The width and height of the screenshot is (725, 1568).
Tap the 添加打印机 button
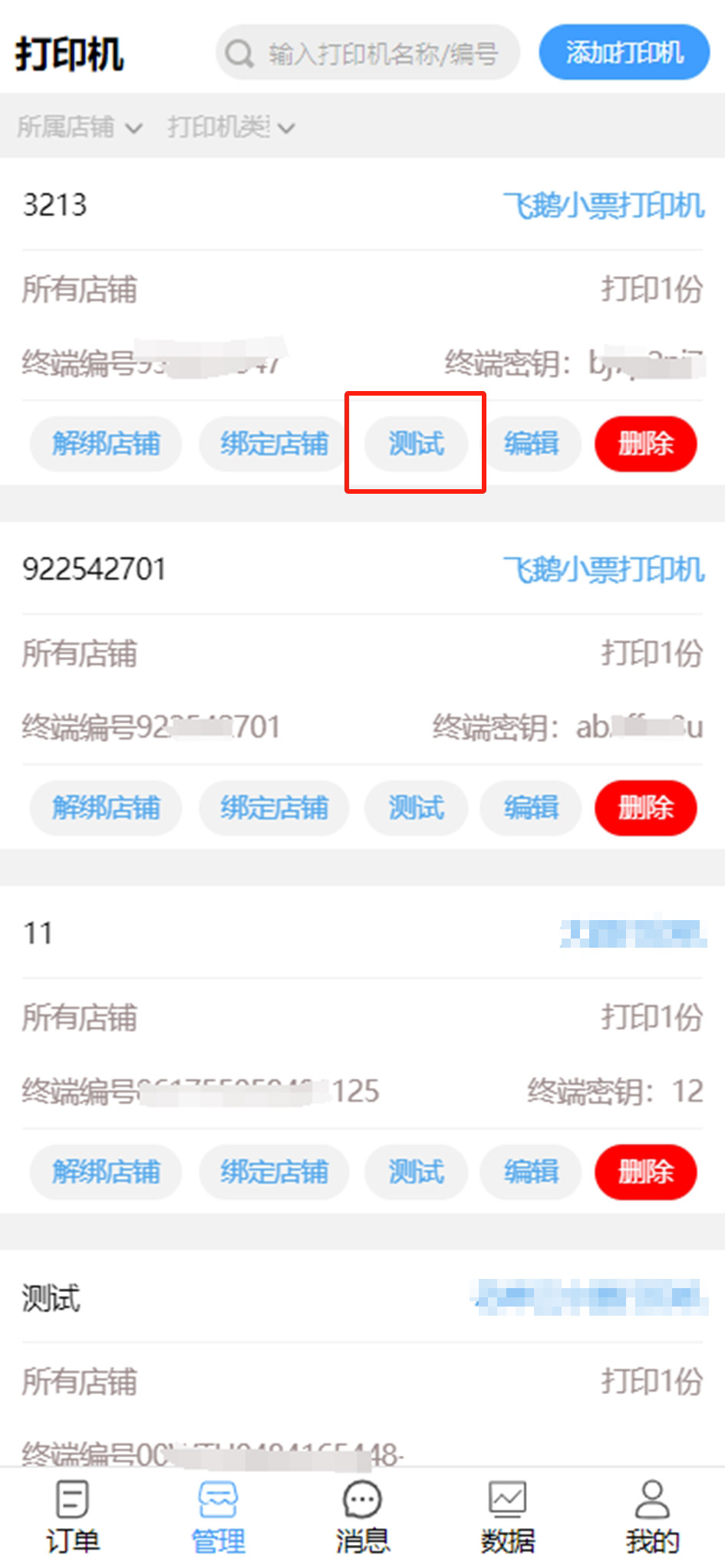tap(624, 52)
